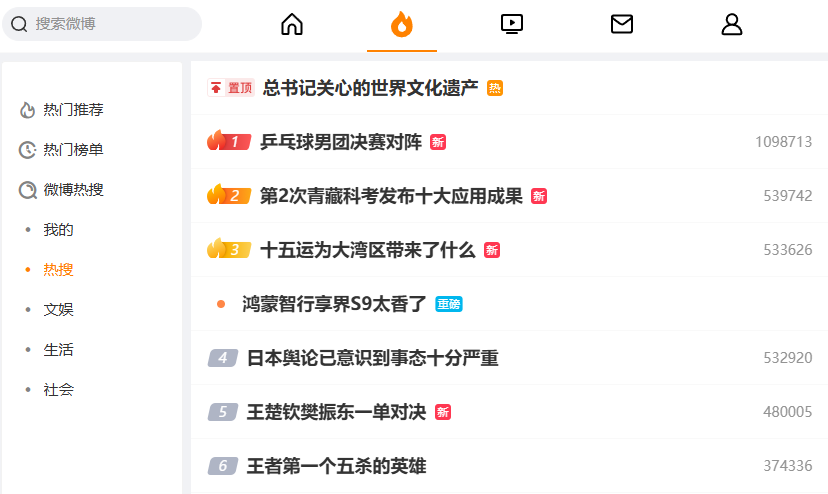Switch to the 生活 category
828x494 pixels.
click(x=58, y=350)
